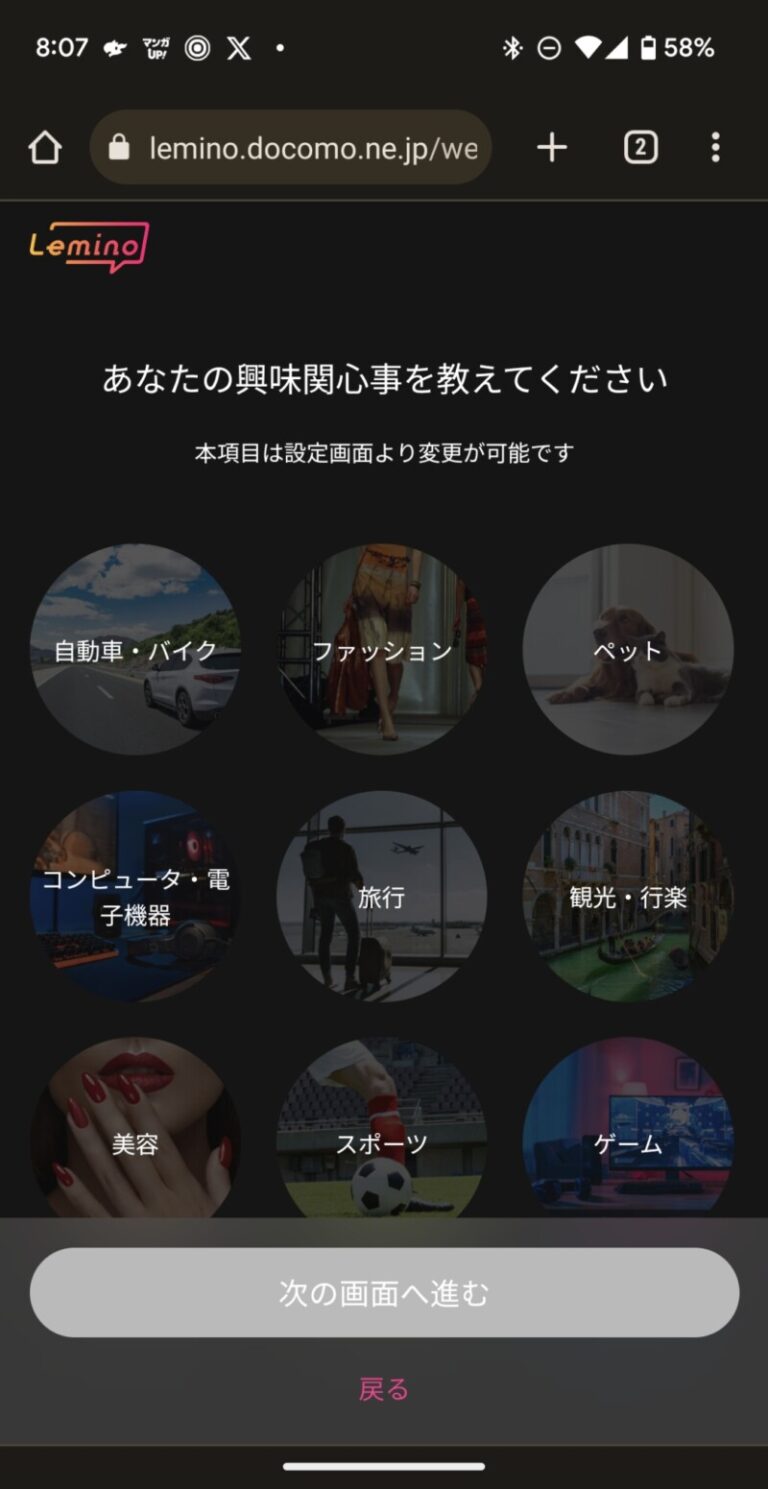The width and height of the screenshot is (768, 1489).
Task: Open the browser three-dot overflow menu
Action: click(x=716, y=147)
